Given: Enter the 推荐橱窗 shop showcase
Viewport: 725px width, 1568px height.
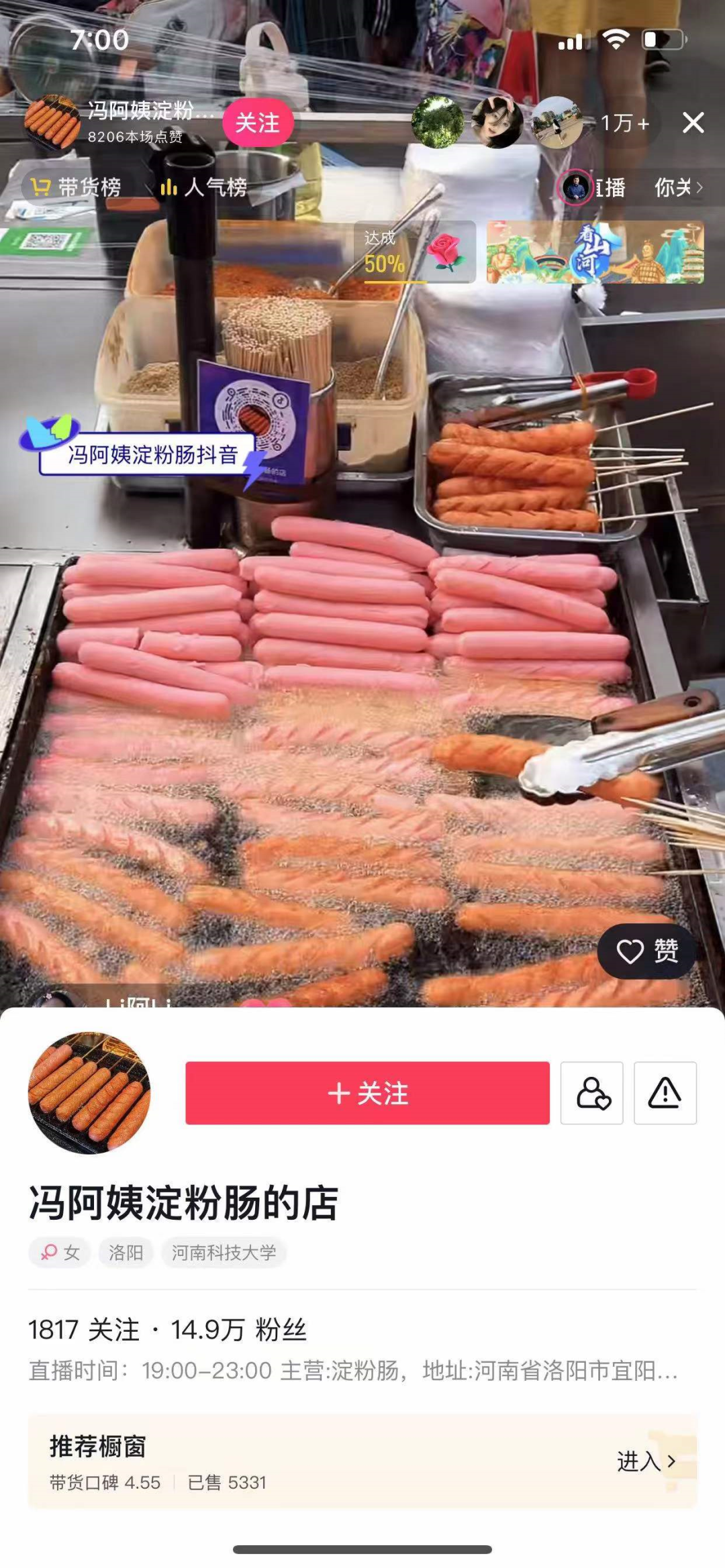Looking at the screenshot, I should [362, 1461].
